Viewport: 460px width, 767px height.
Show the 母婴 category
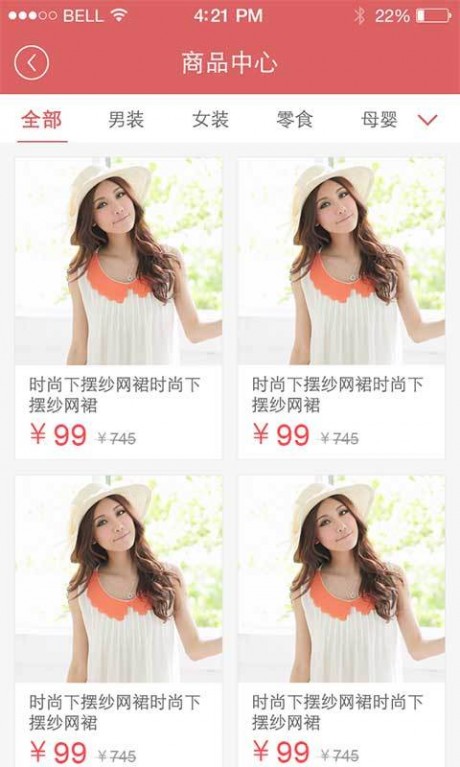(x=379, y=120)
